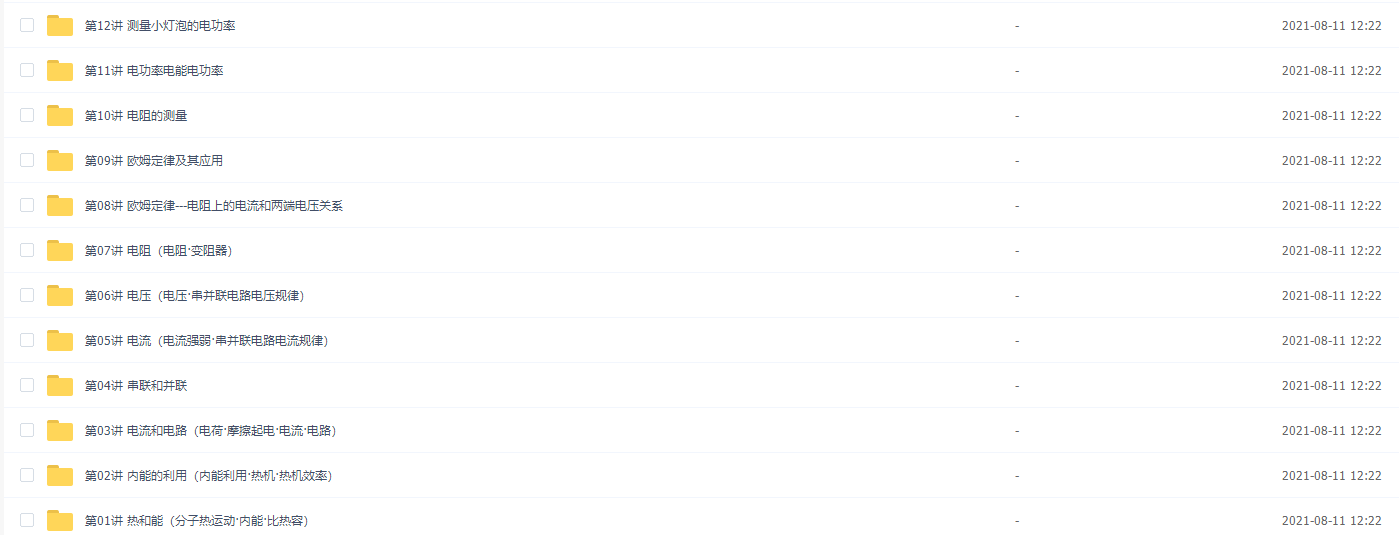
Task: Select the checkbox for 第04讲 串联和并联
Action: tap(27, 385)
